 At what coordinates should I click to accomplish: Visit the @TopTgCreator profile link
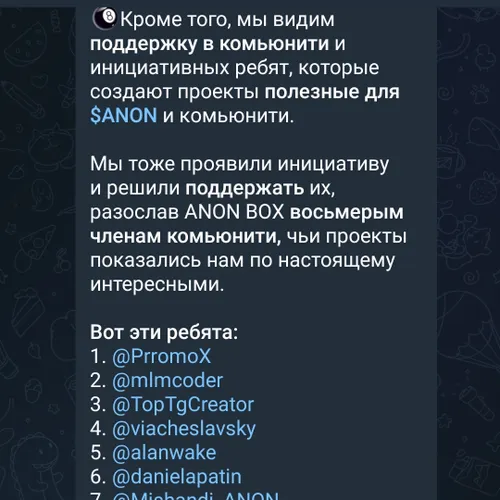[183, 405]
